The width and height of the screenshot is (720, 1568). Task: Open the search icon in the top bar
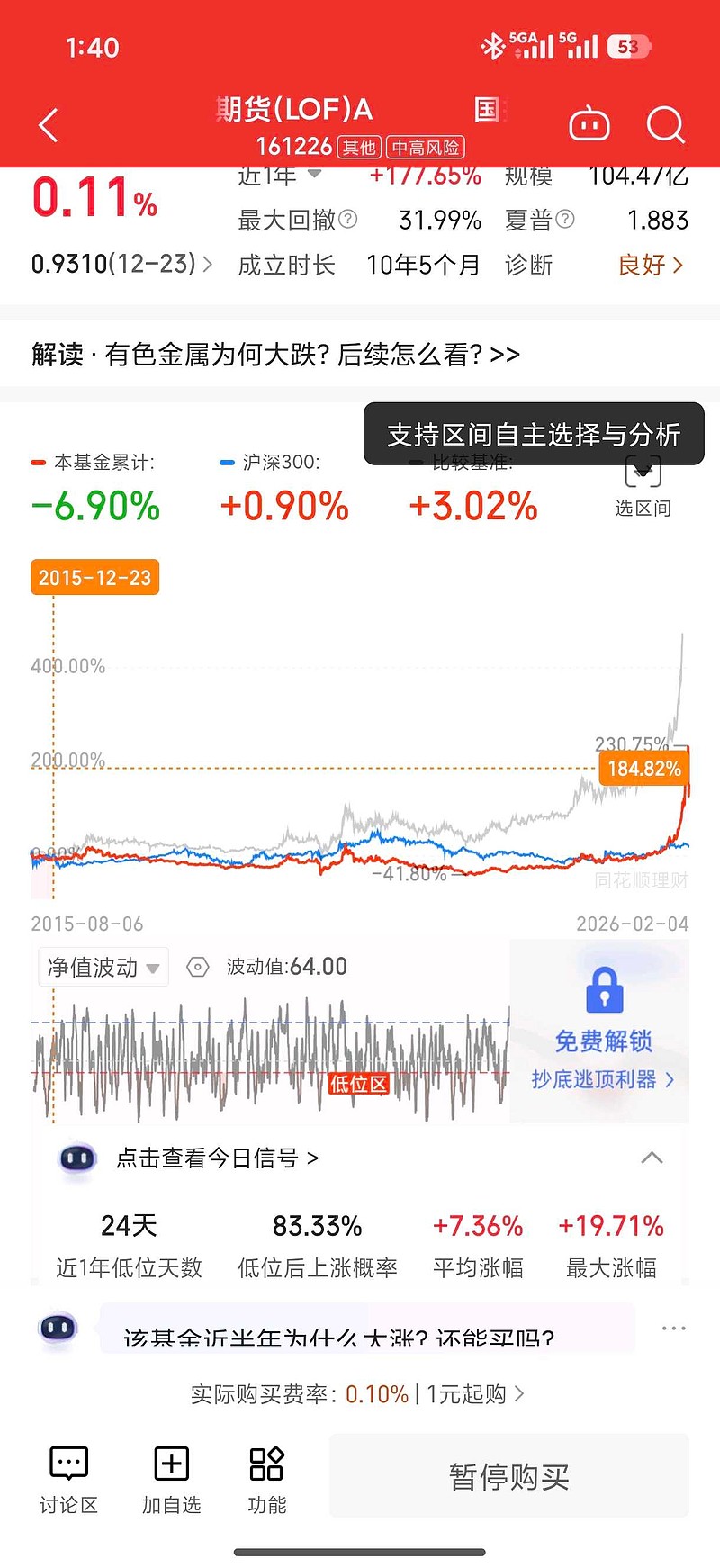666,125
